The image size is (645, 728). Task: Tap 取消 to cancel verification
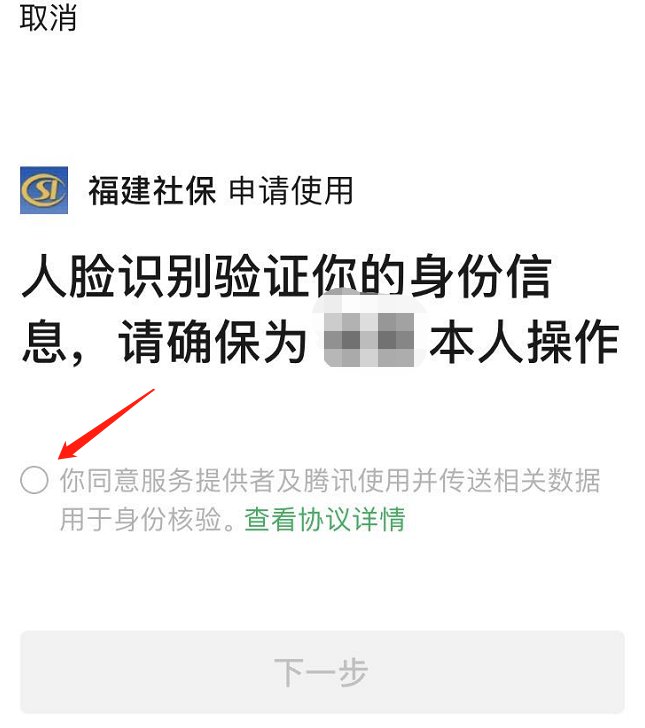coord(47,17)
